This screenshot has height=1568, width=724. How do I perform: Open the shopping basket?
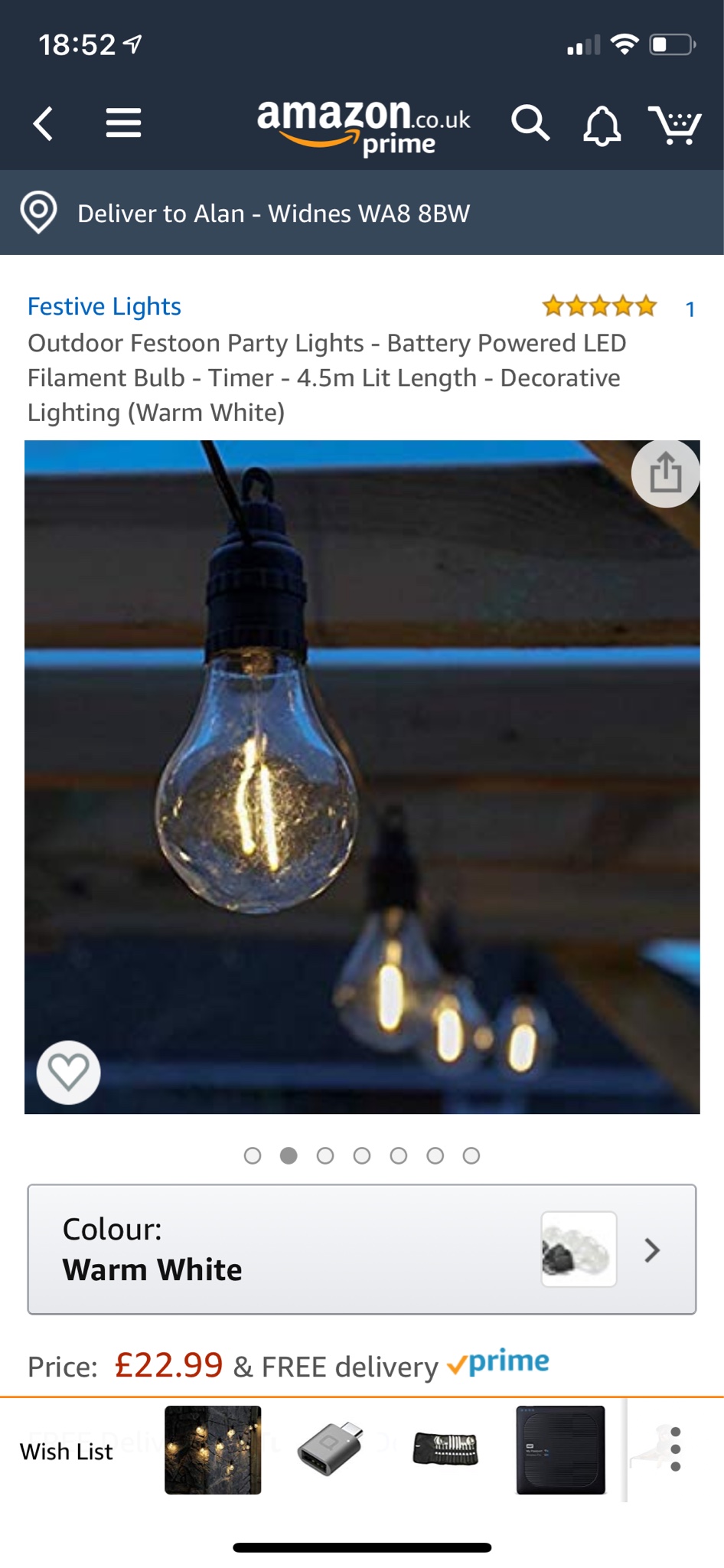[x=674, y=125]
